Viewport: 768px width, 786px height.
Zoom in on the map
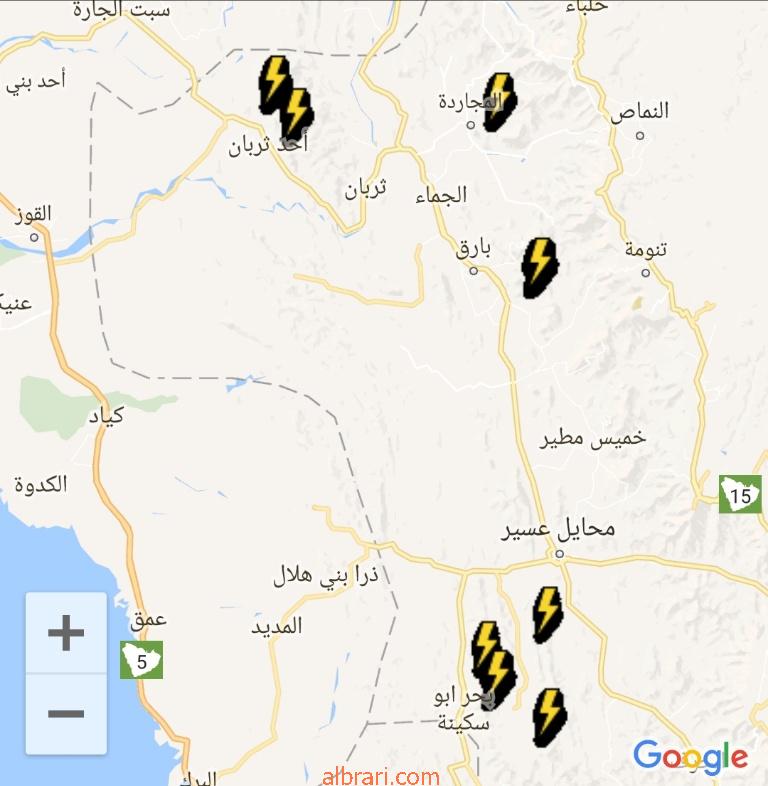(x=66, y=633)
